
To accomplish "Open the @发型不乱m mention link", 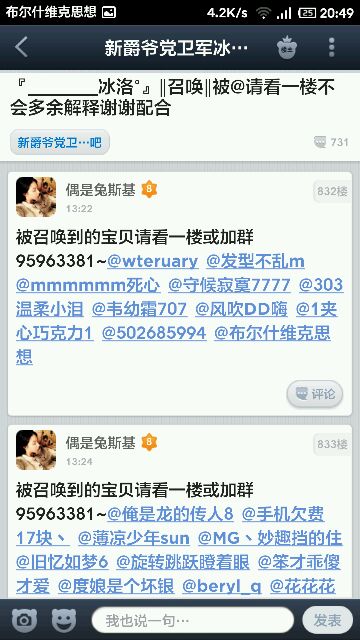I will click(255, 261).
